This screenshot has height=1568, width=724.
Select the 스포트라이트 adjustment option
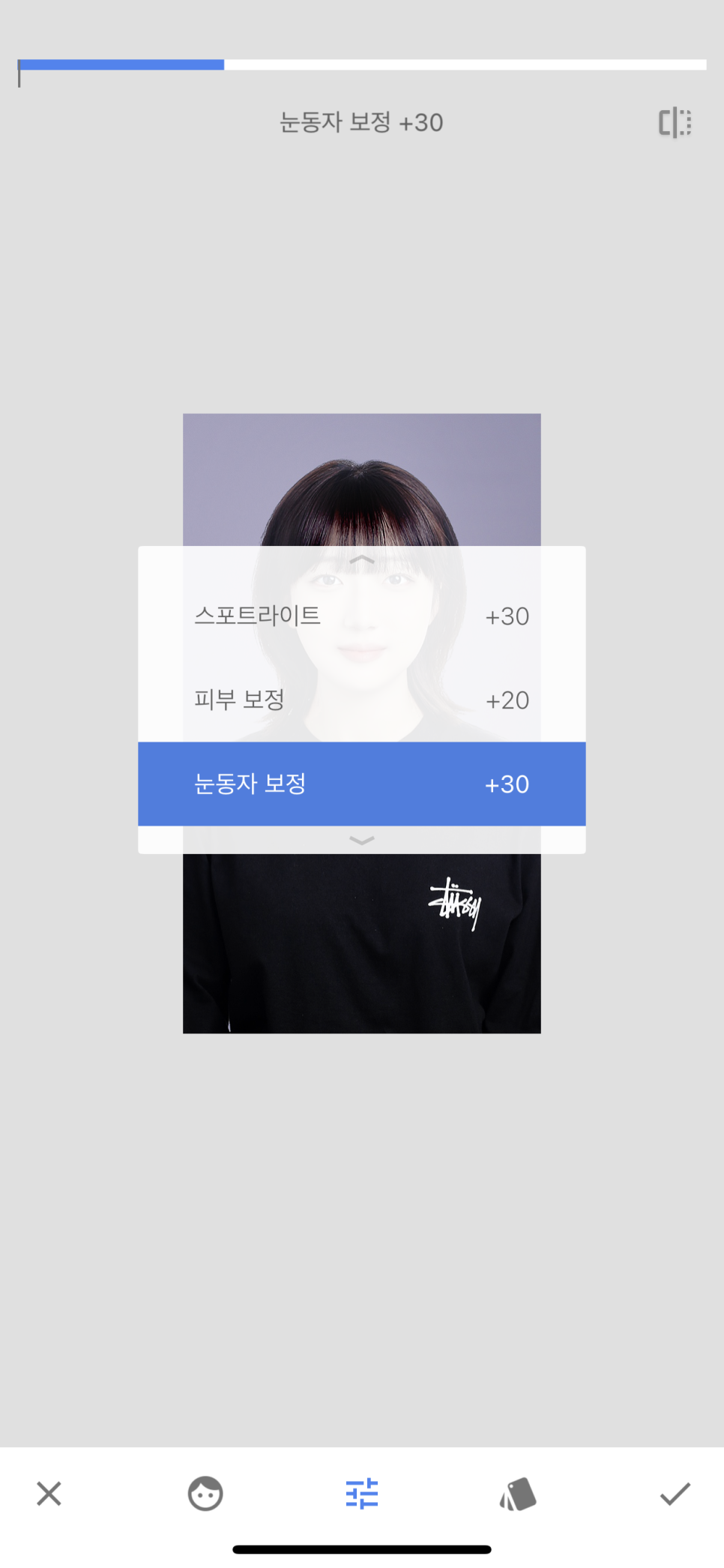[x=361, y=616]
